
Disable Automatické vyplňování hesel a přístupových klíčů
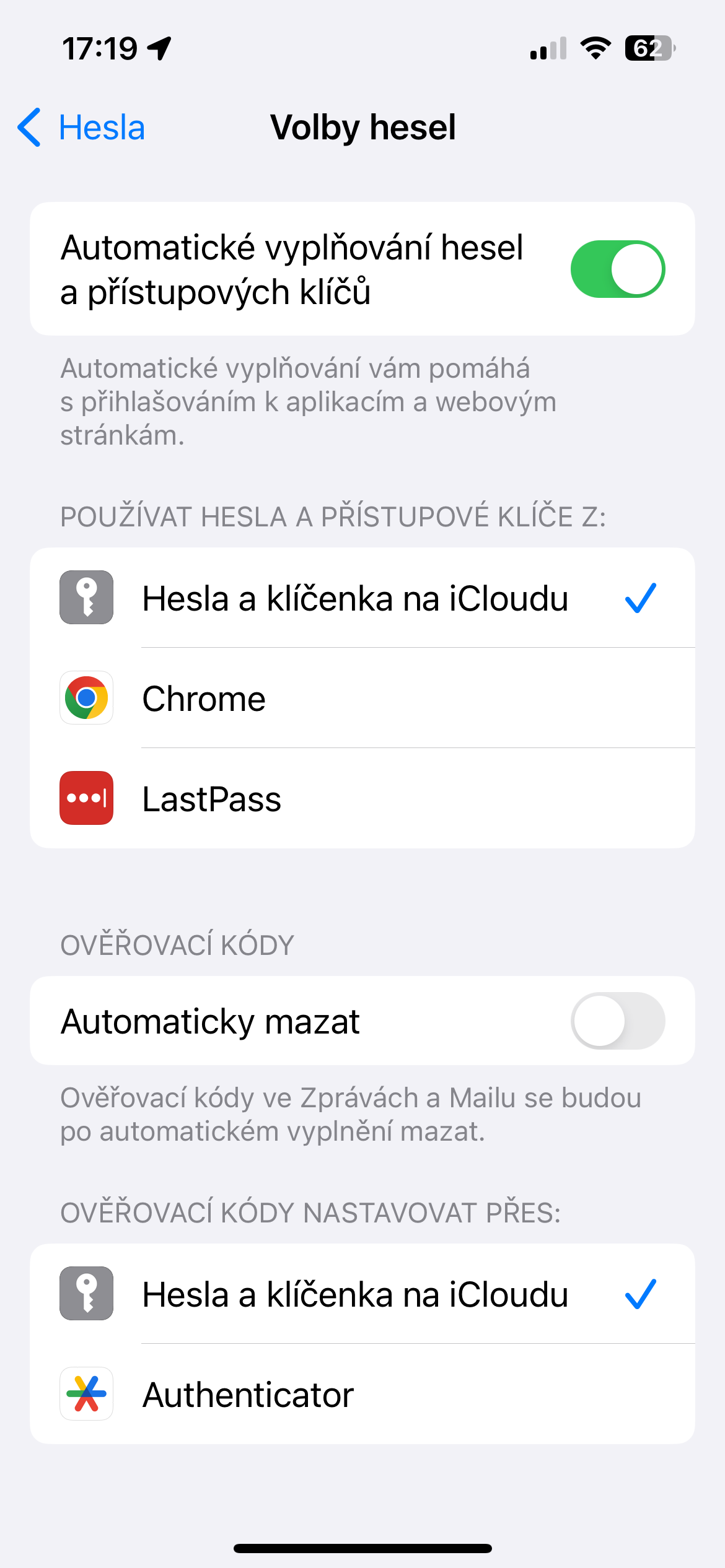(x=617, y=269)
